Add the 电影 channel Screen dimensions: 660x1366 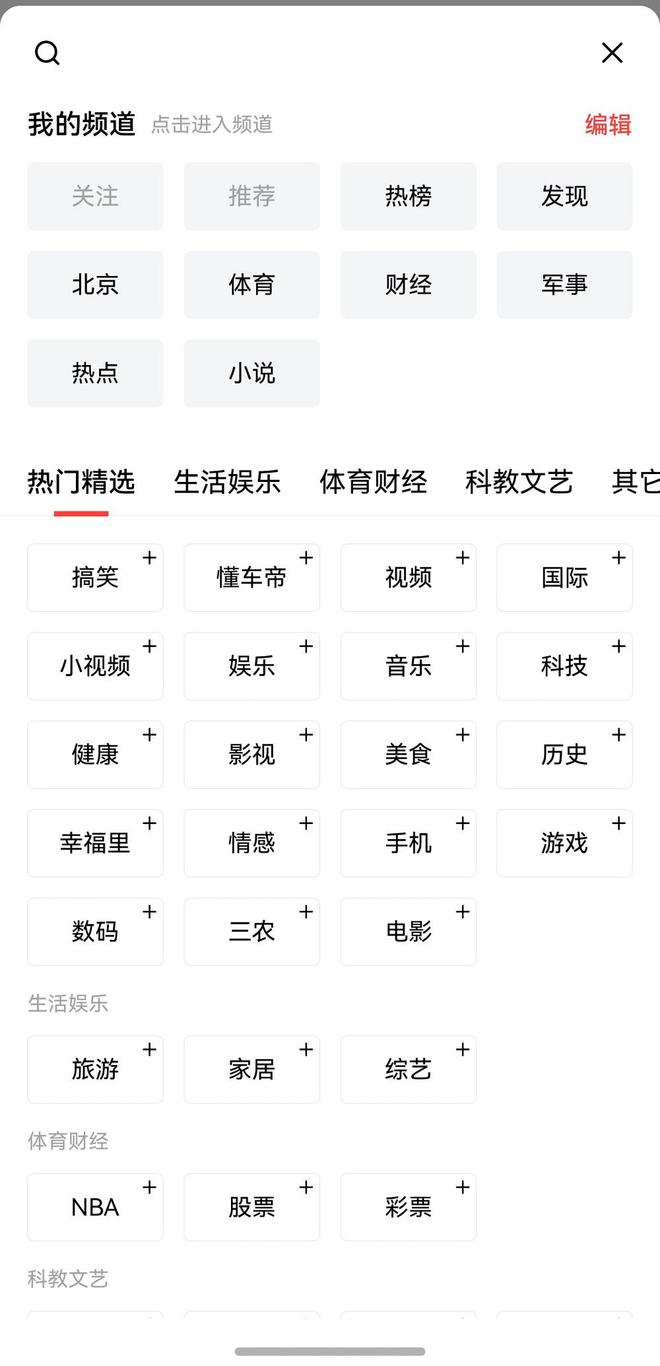click(x=408, y=931)
